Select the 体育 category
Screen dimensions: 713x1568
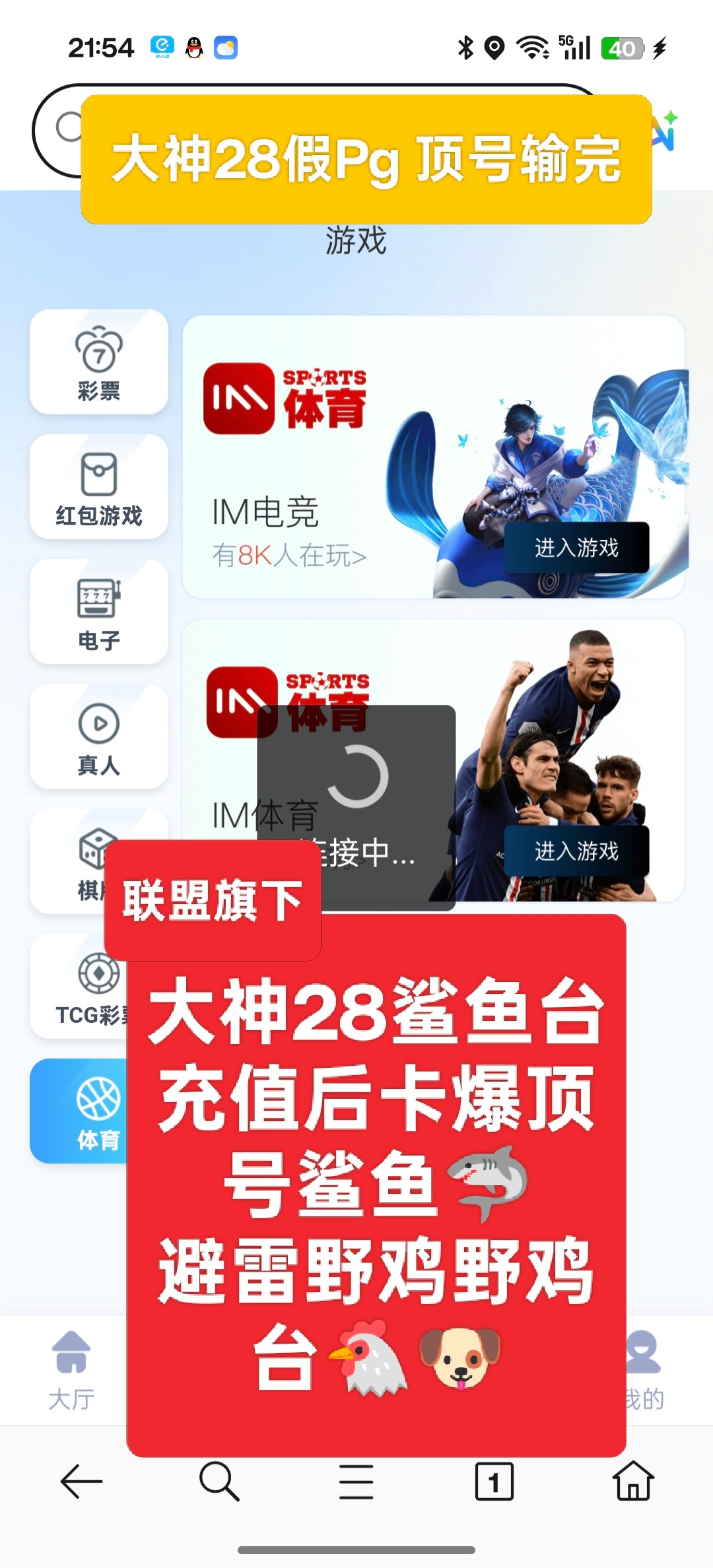pyautogui.click(x=79, y=1111)
